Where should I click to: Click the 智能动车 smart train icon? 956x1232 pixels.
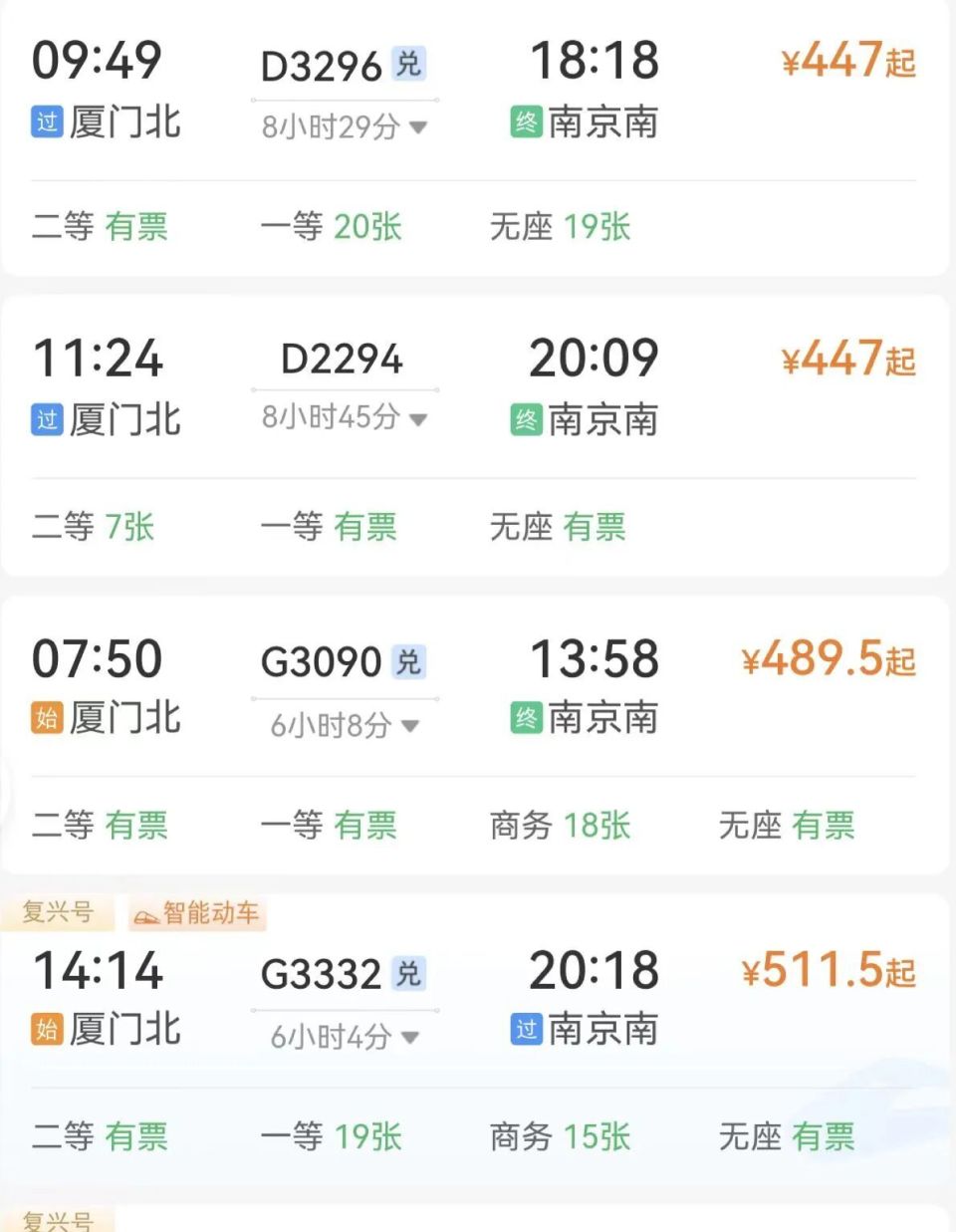[196, 913]
